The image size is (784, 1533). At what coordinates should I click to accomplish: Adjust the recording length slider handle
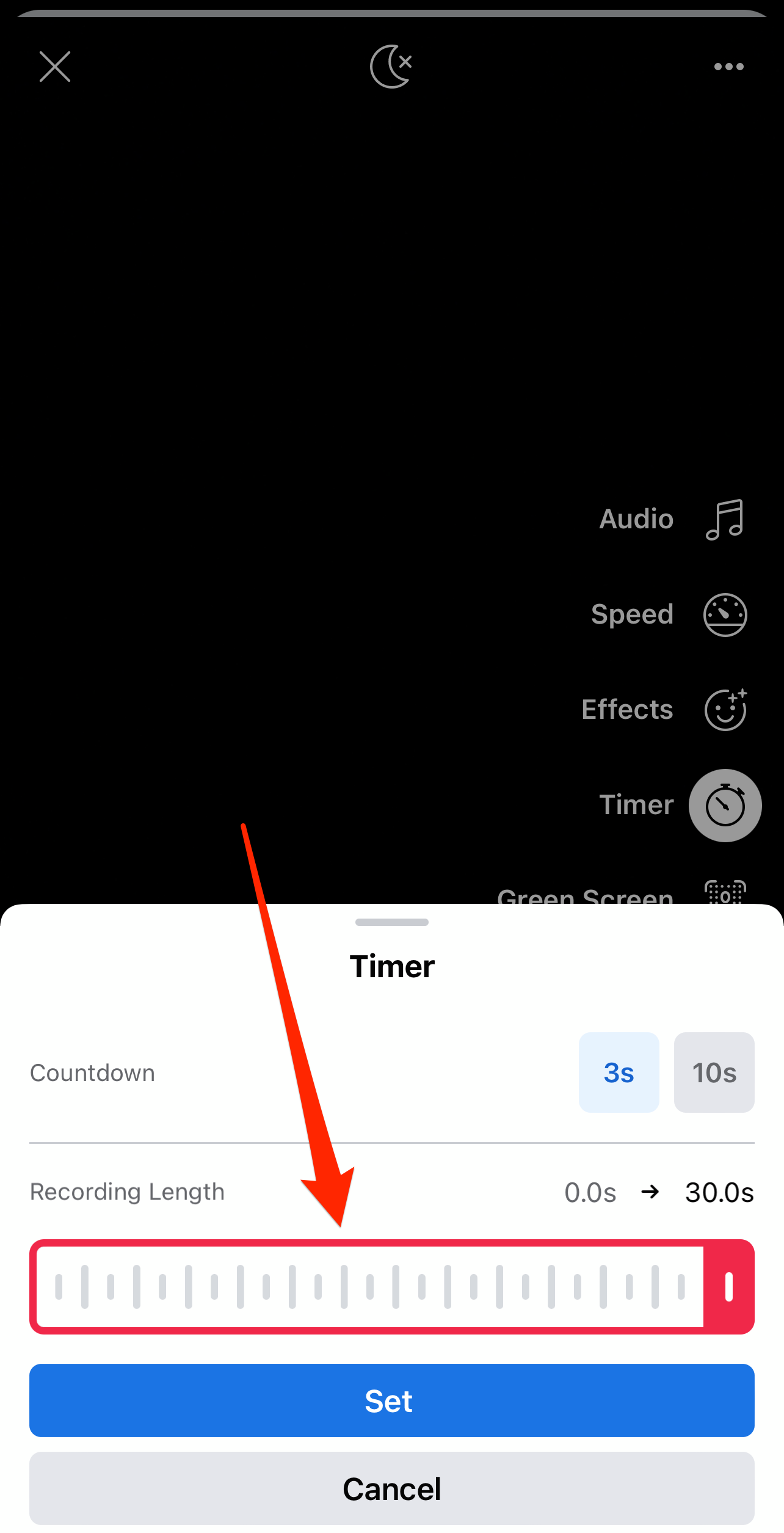coord(728,1286)
